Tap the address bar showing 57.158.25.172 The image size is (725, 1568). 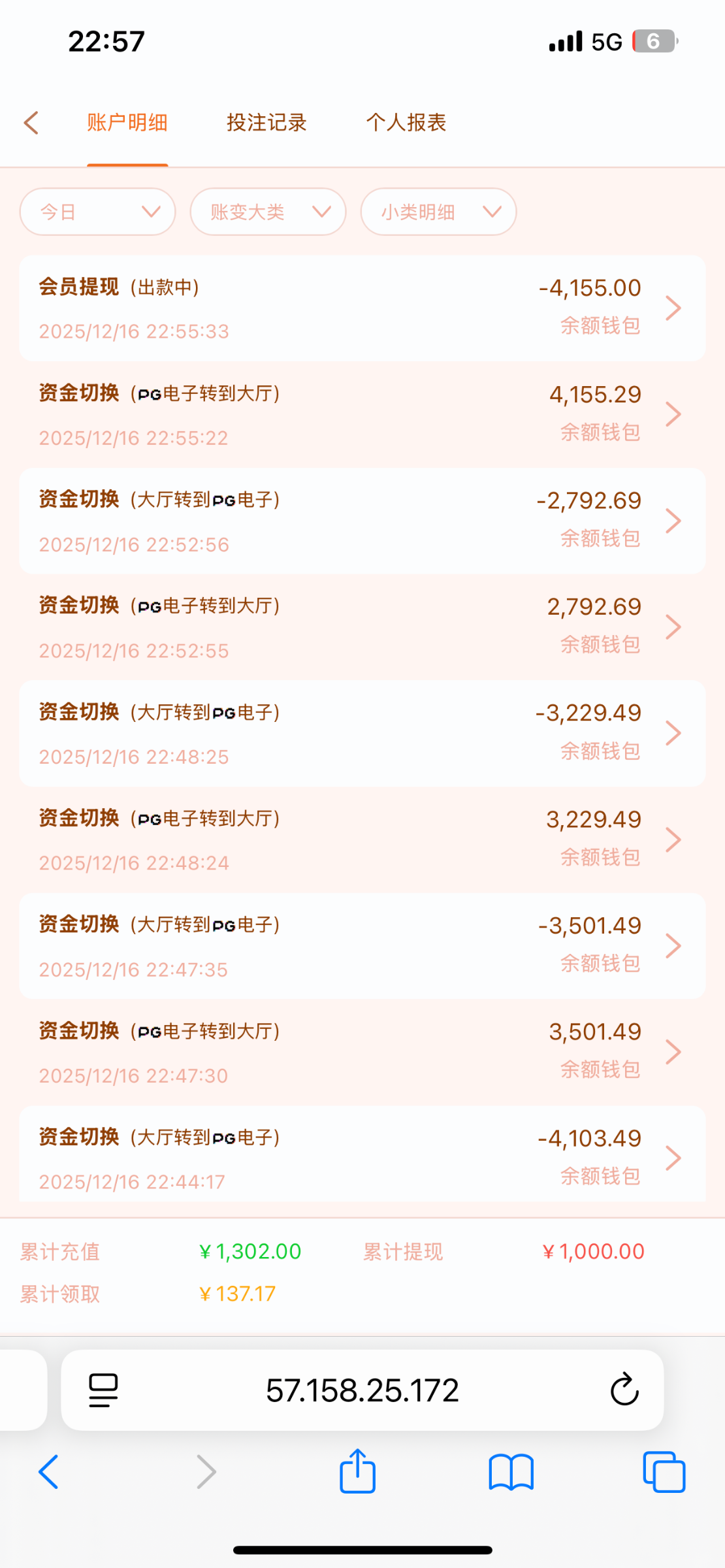[x=362, y=1390]
